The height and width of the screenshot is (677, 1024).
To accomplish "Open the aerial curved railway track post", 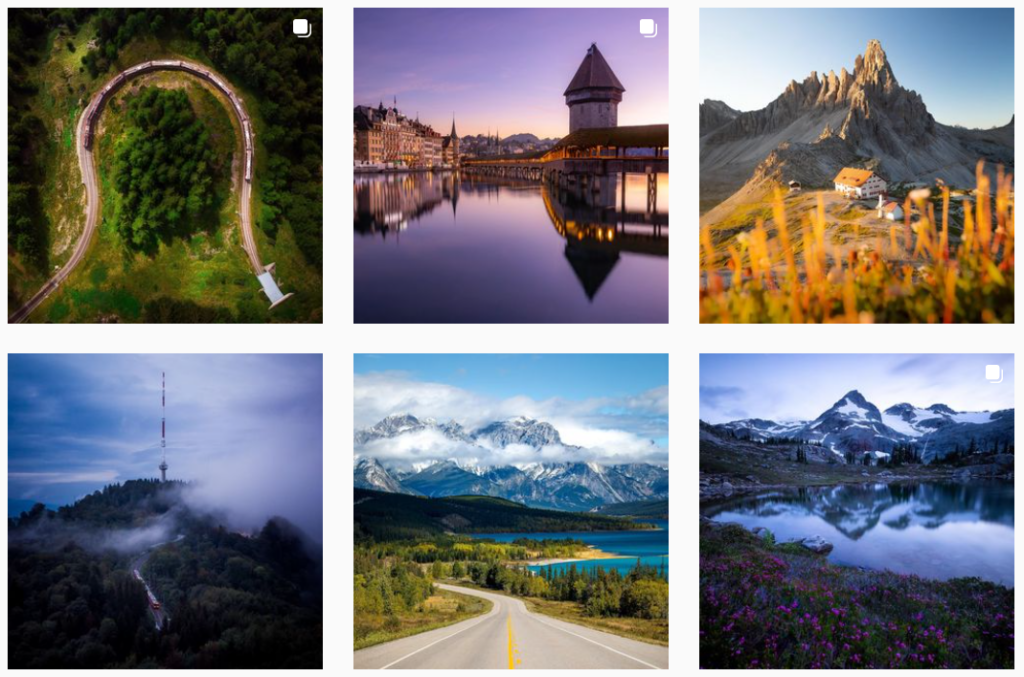I will (165, 165).
